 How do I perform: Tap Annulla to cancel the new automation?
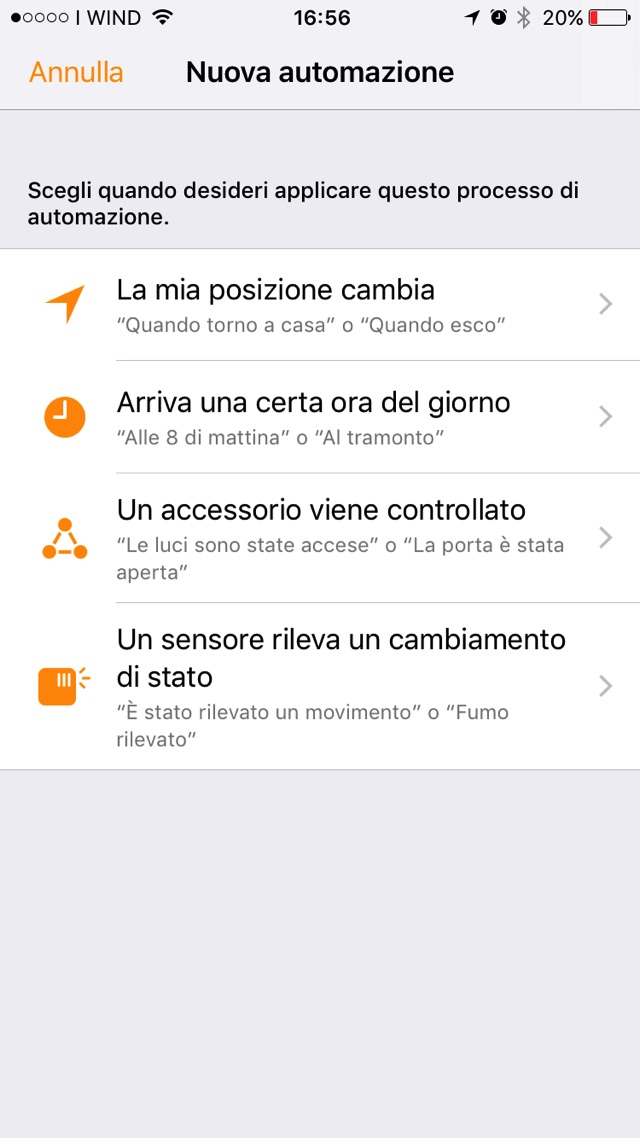pos(76,73)
